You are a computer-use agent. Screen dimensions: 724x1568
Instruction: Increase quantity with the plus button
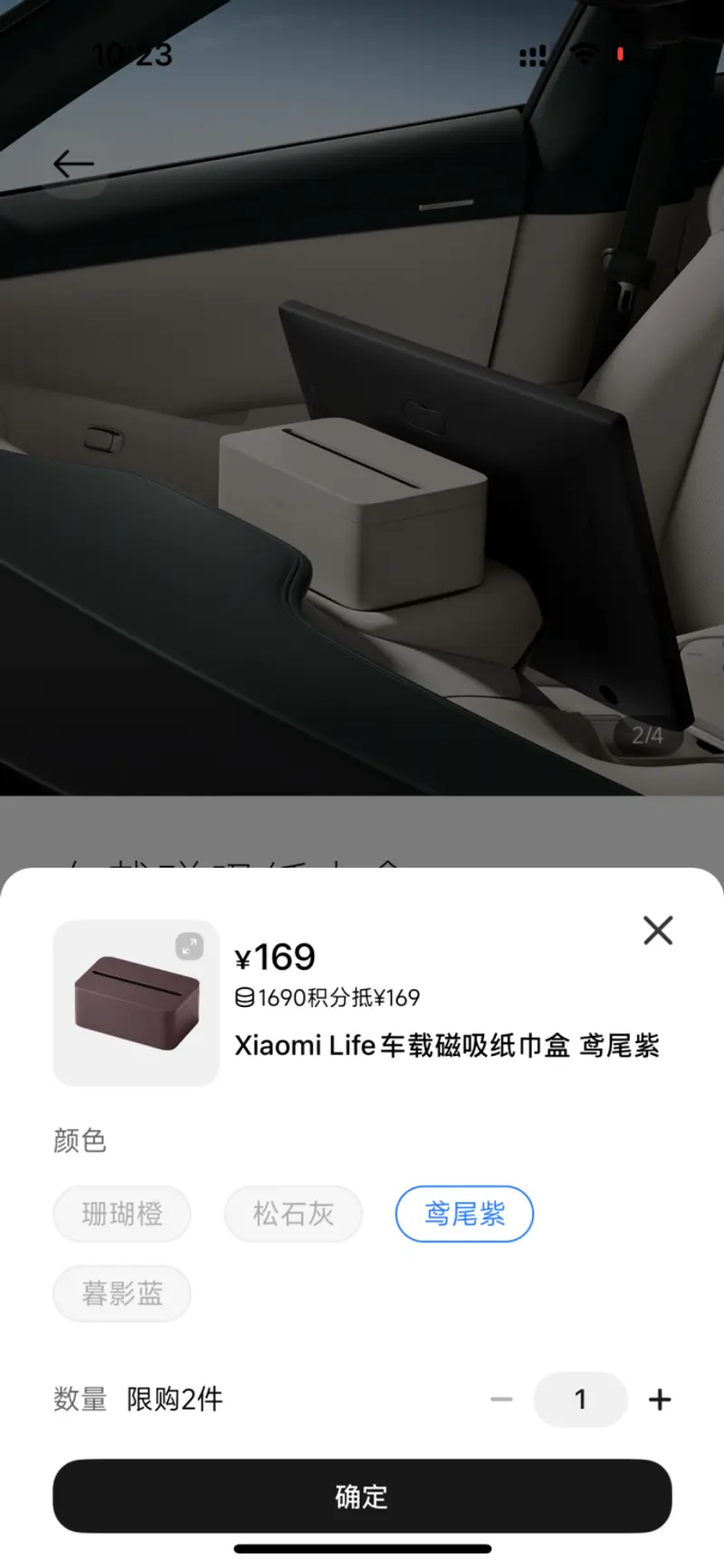coord(660,1400)
